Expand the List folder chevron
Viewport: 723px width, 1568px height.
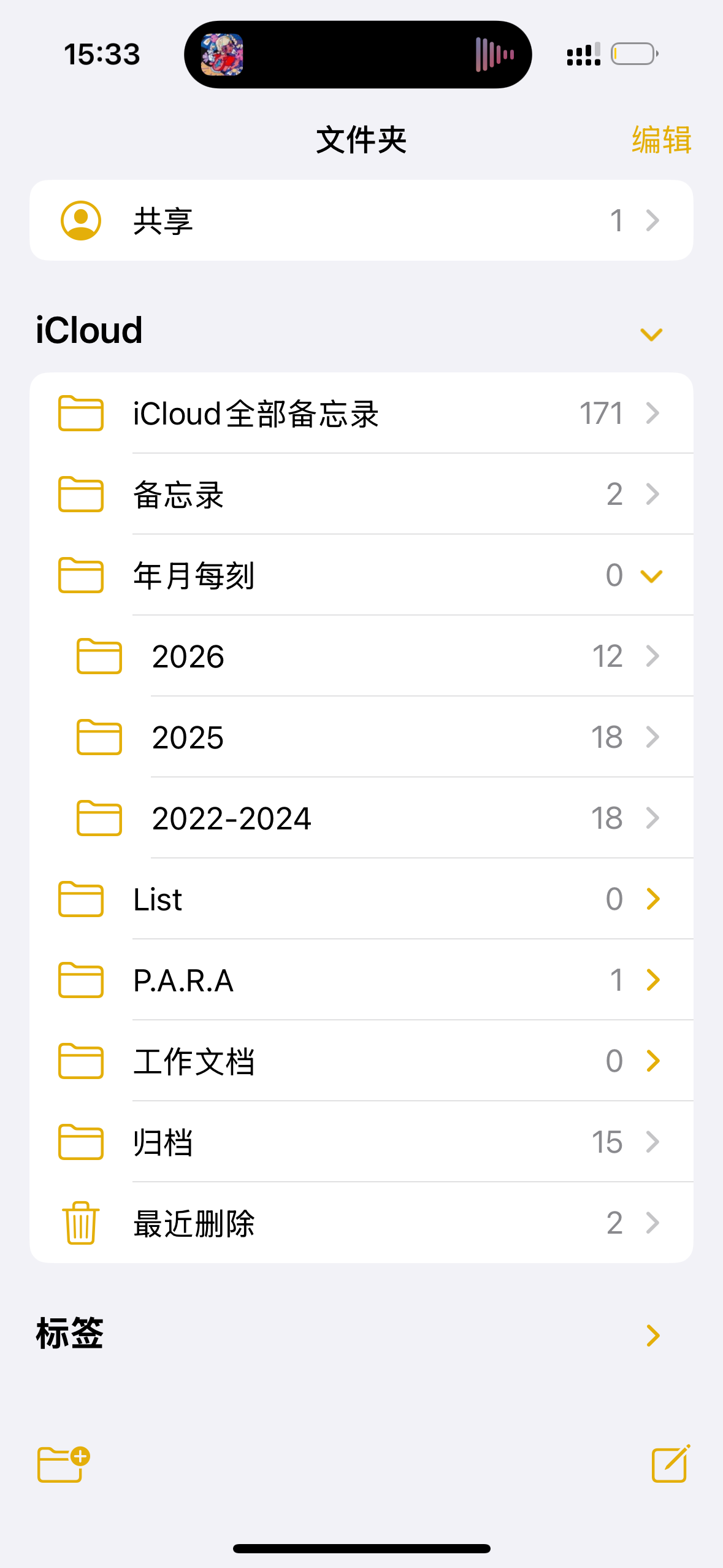click(x=653, y=899)
